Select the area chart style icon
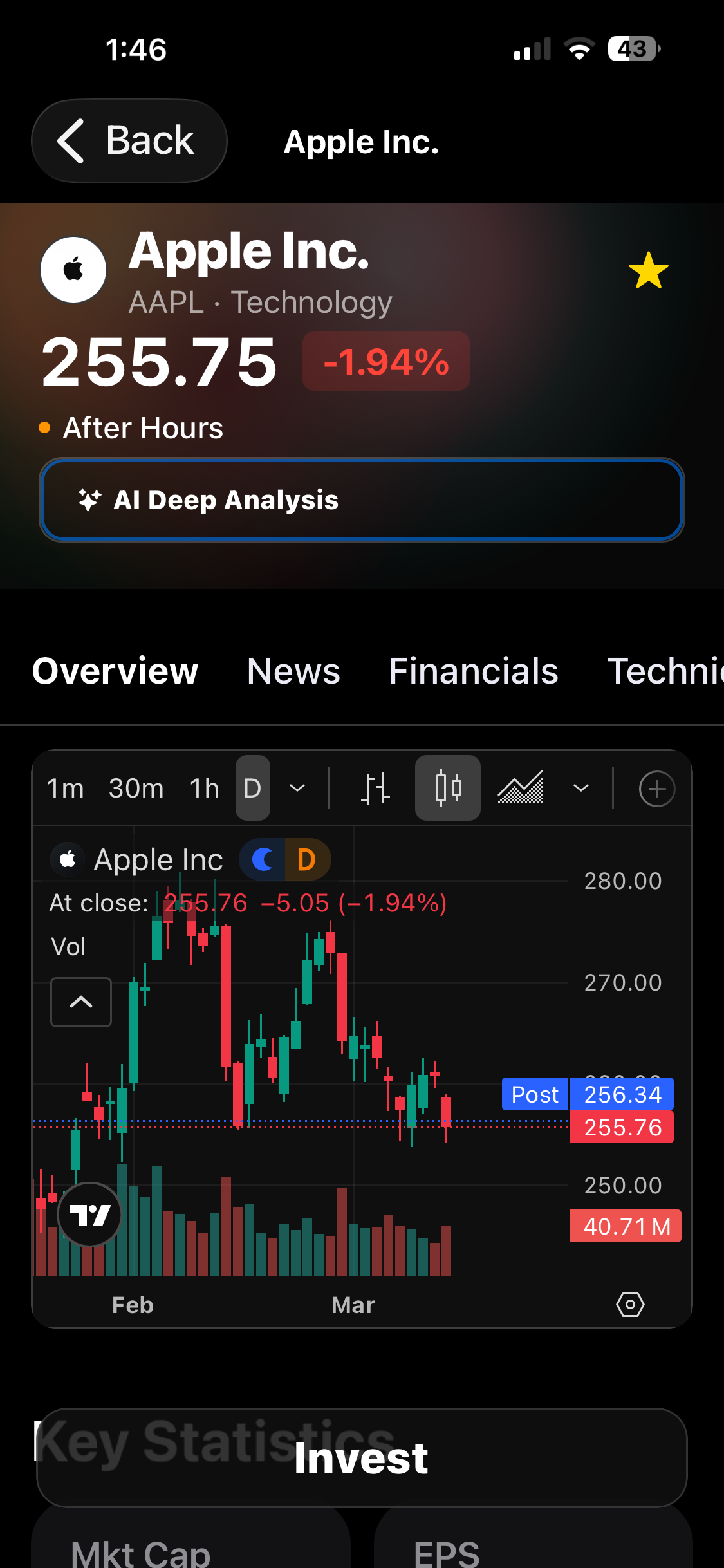This screenshot has height=1568, width=724. (520, 787)
